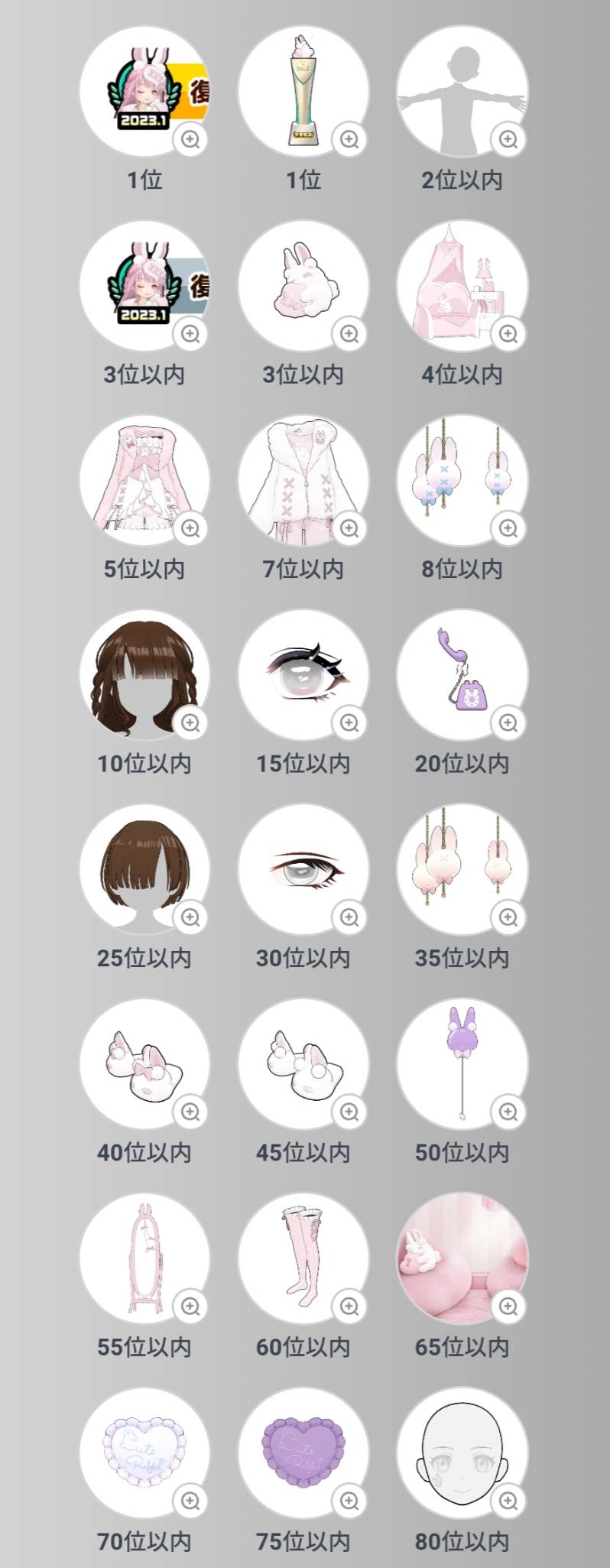Preview the 10位以内 braided hairstyle
This screenshot has height=1568, width=610.
[190, 722]
